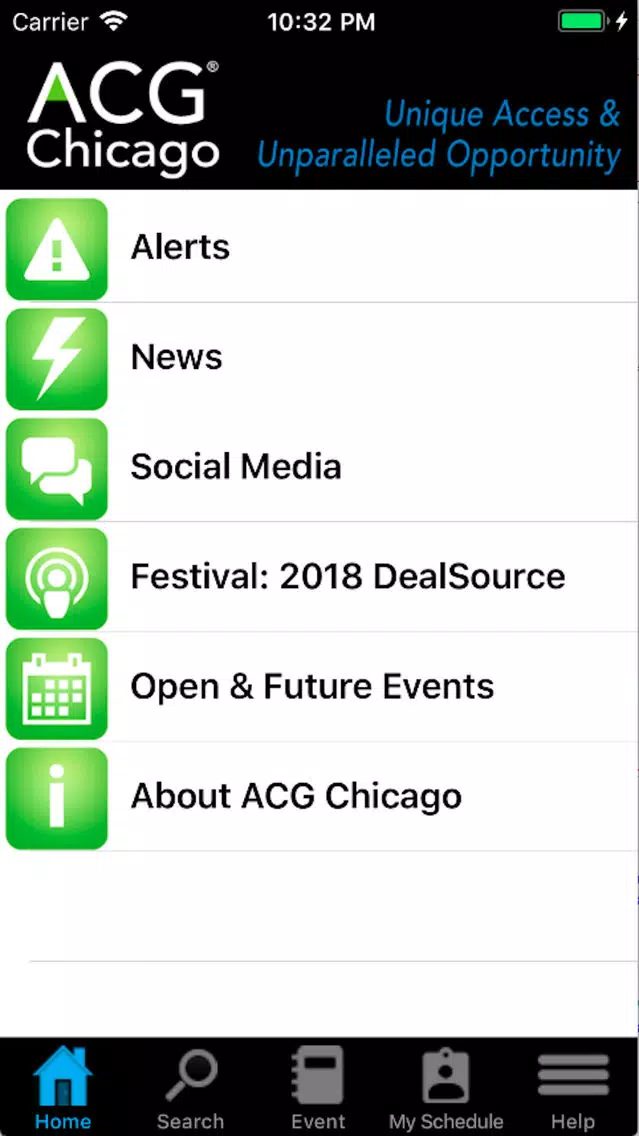Open the News section
Viewport: 639px width, 1136px height.
pyautogui.click(x=320, y=358)
